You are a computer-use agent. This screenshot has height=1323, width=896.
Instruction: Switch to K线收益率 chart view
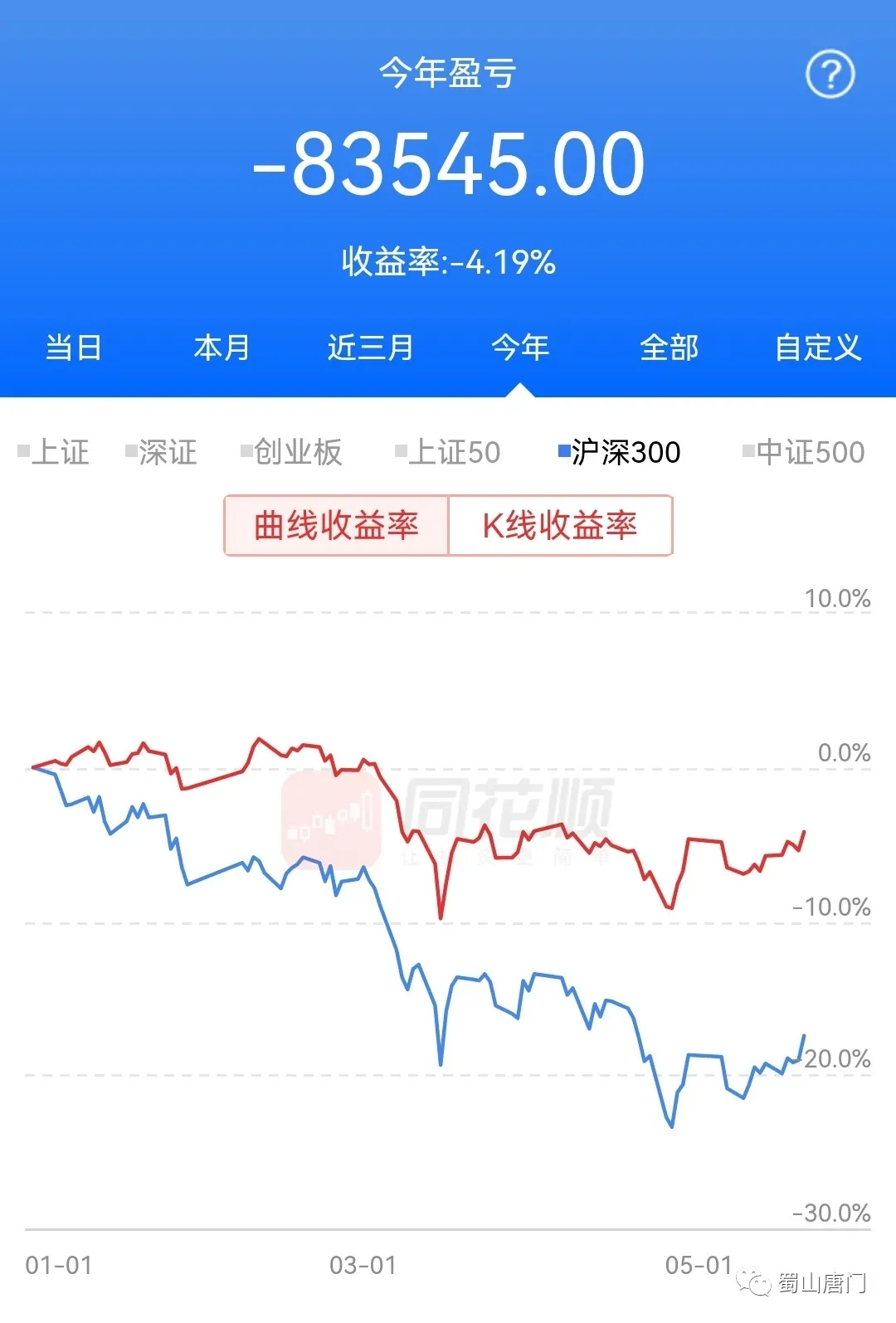click(x=560, y=526)
